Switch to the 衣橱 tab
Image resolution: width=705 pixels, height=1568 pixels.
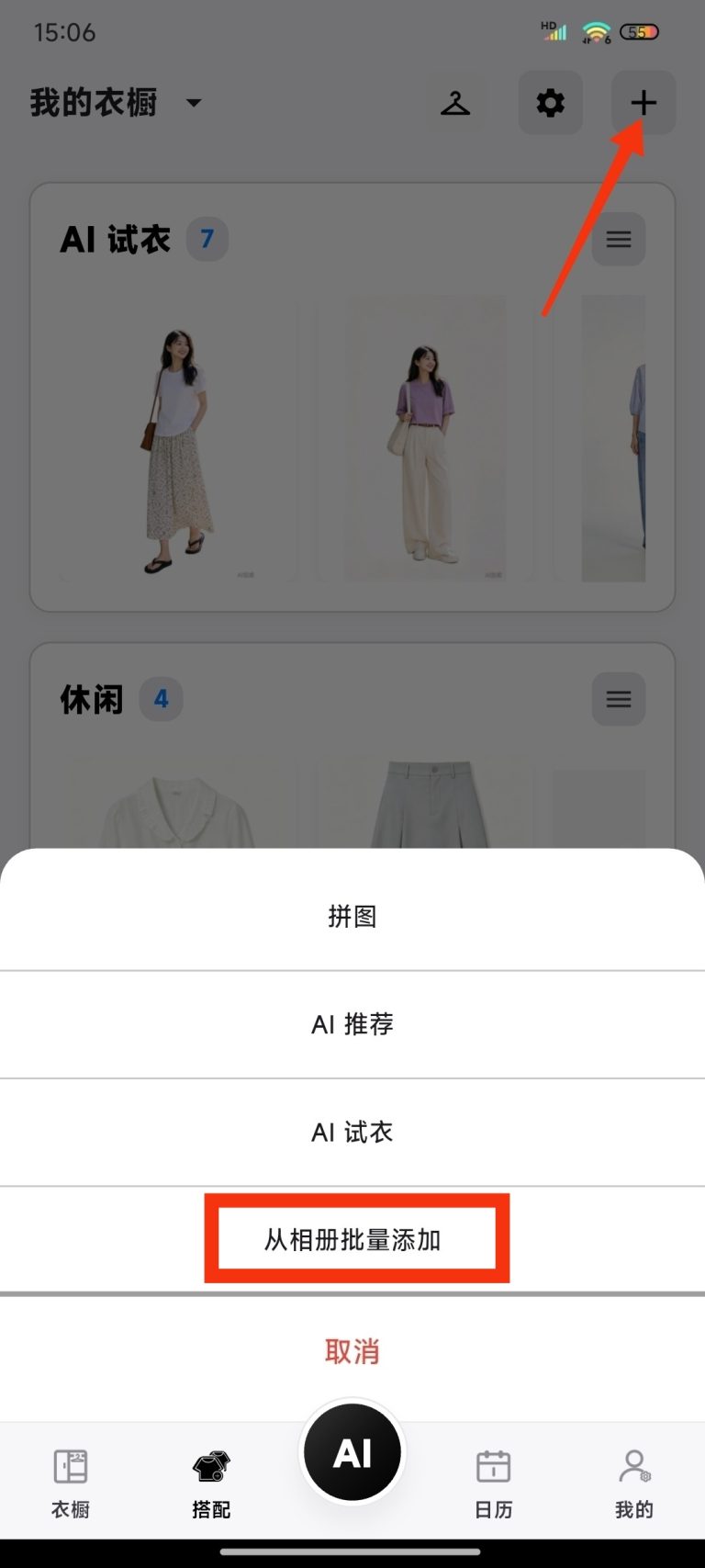tap(71, 1483)
